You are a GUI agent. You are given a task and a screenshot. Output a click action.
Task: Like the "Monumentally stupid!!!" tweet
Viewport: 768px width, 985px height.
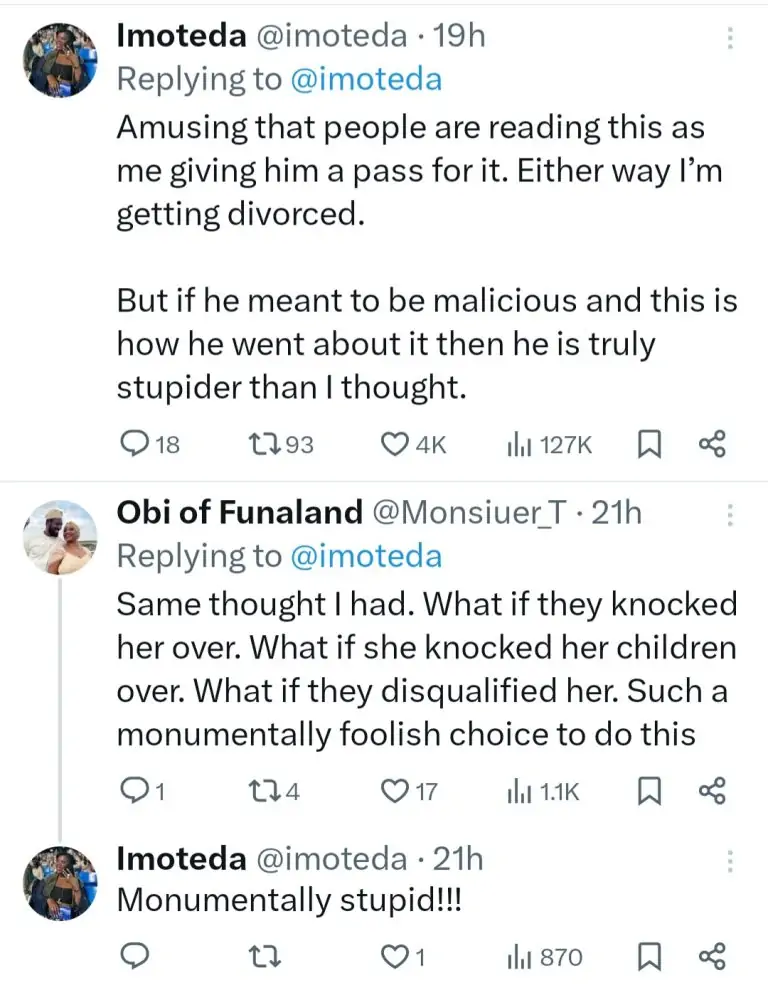[395, 957]
